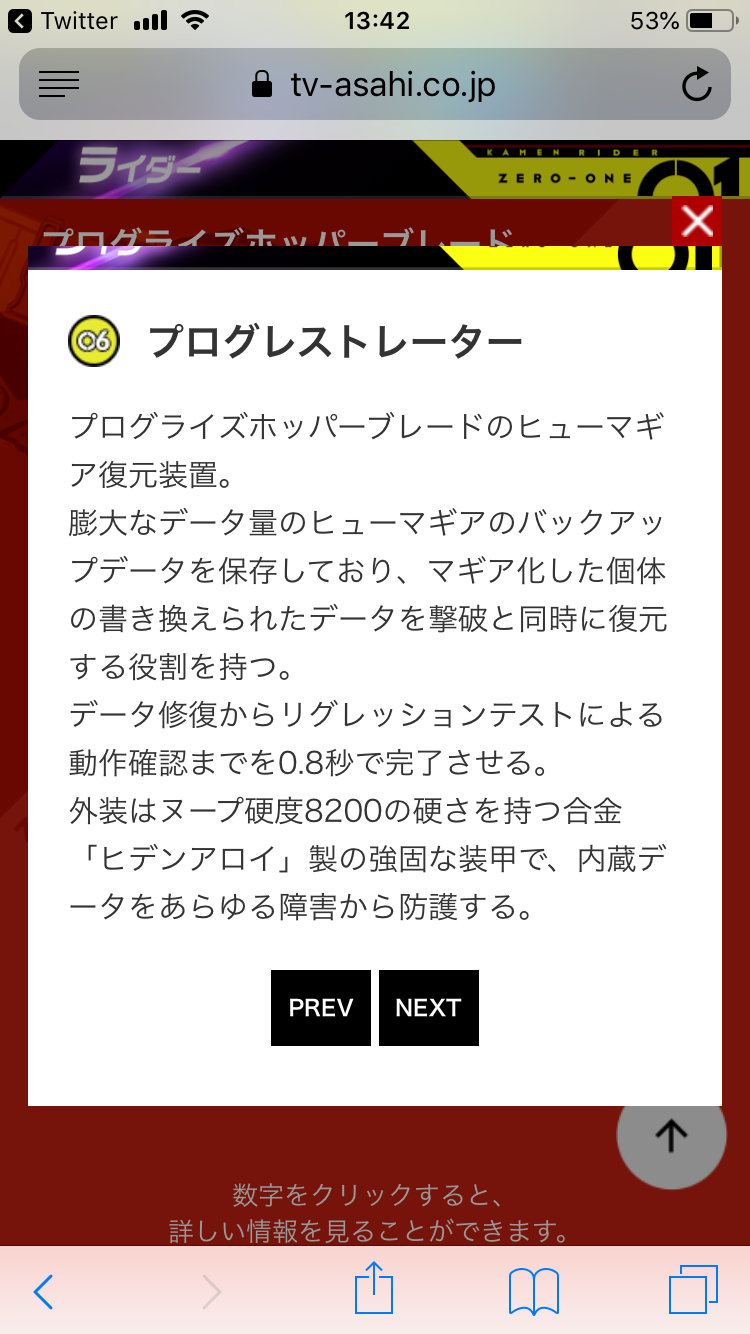Open Safari bookmarks
750x1334 pixels.
click(x=533, y=1292)
